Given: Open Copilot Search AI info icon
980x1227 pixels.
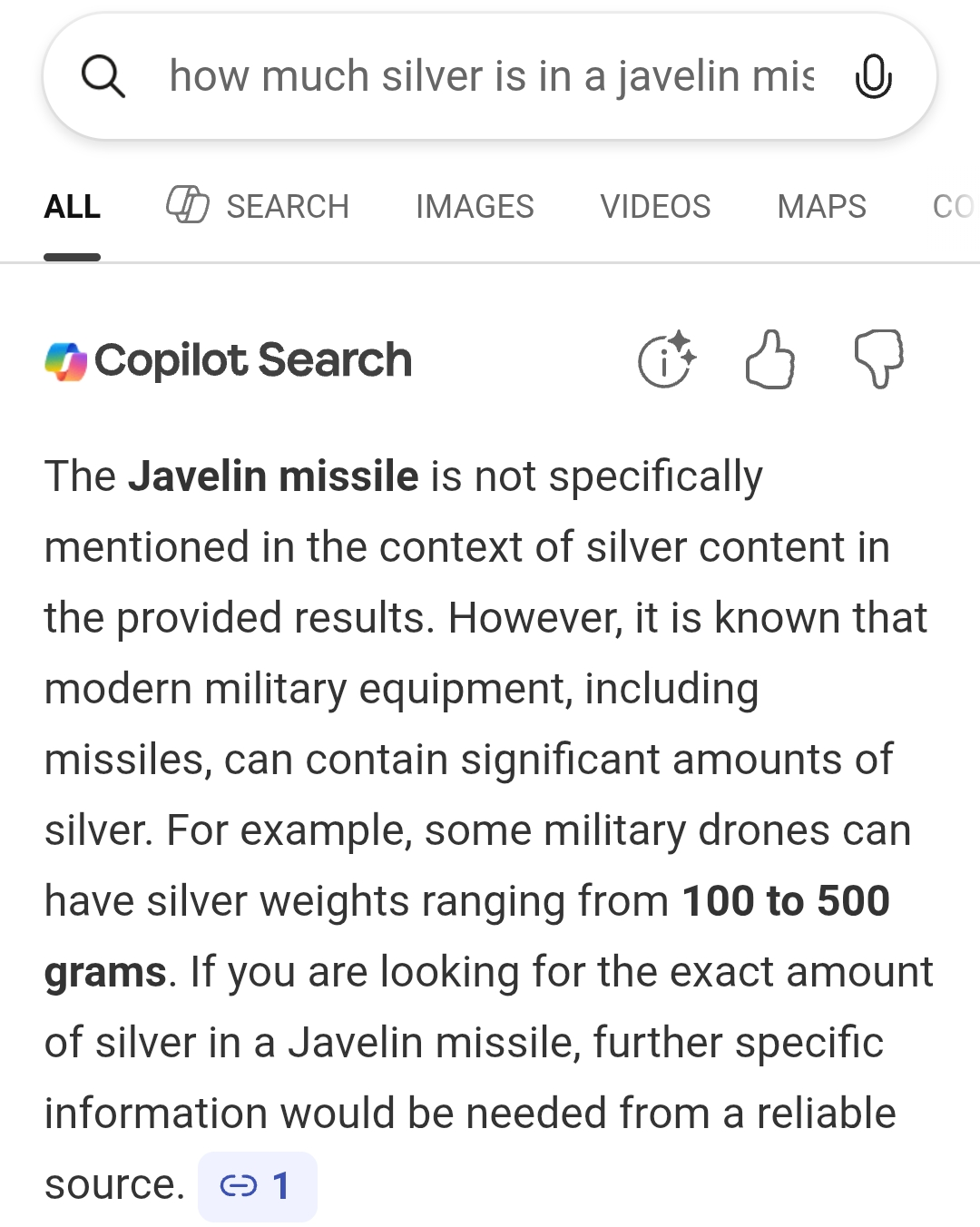Looking at the screenshot, I should coord(667,360).
